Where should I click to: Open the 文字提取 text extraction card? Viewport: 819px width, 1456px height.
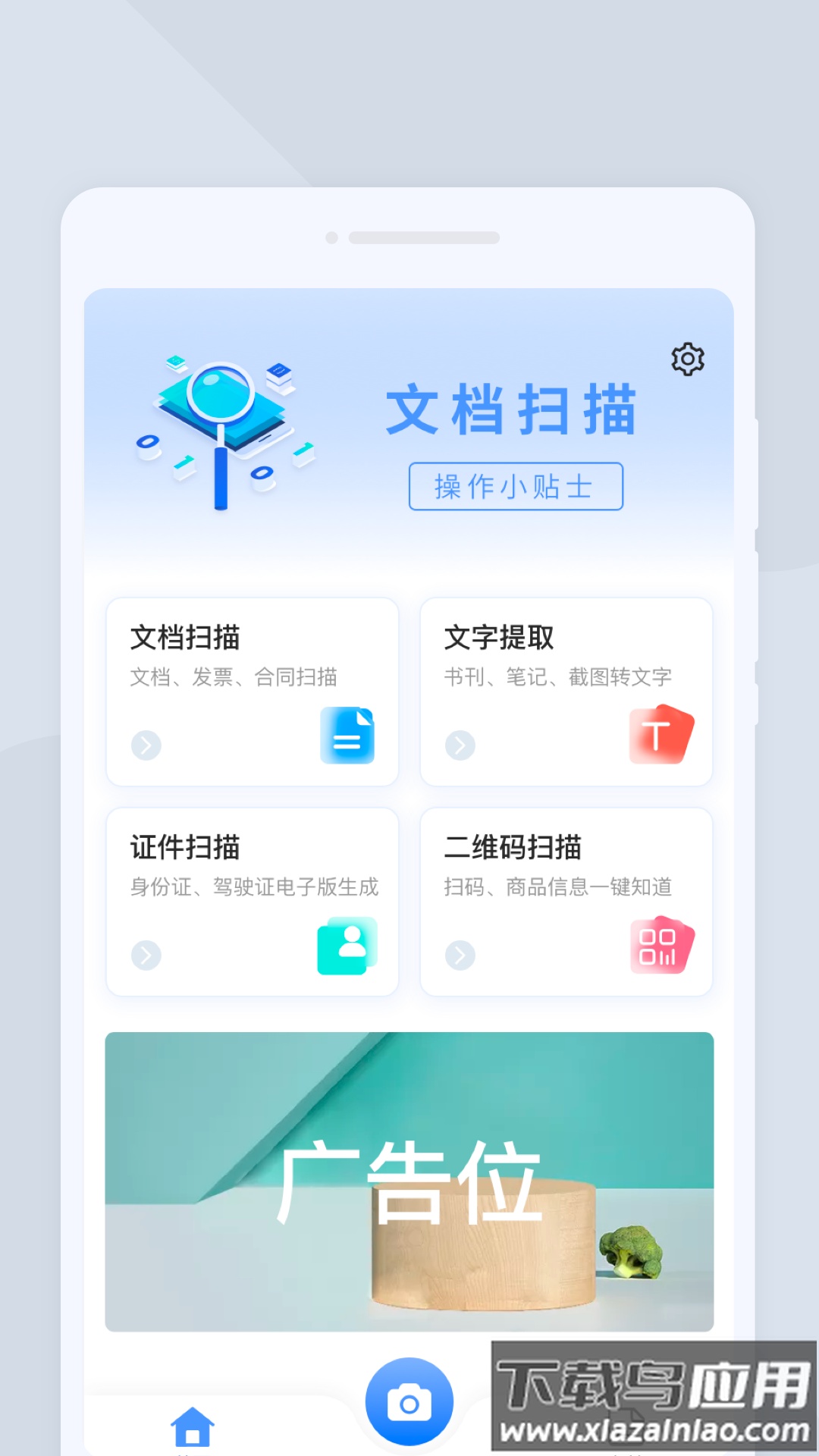(x=566, y=690)
